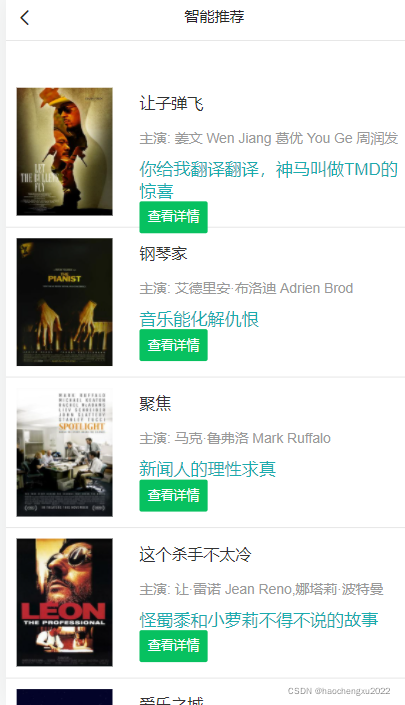
Task: Open the 让子弹飞 movie poster
Action: click(x=65, y=152)
